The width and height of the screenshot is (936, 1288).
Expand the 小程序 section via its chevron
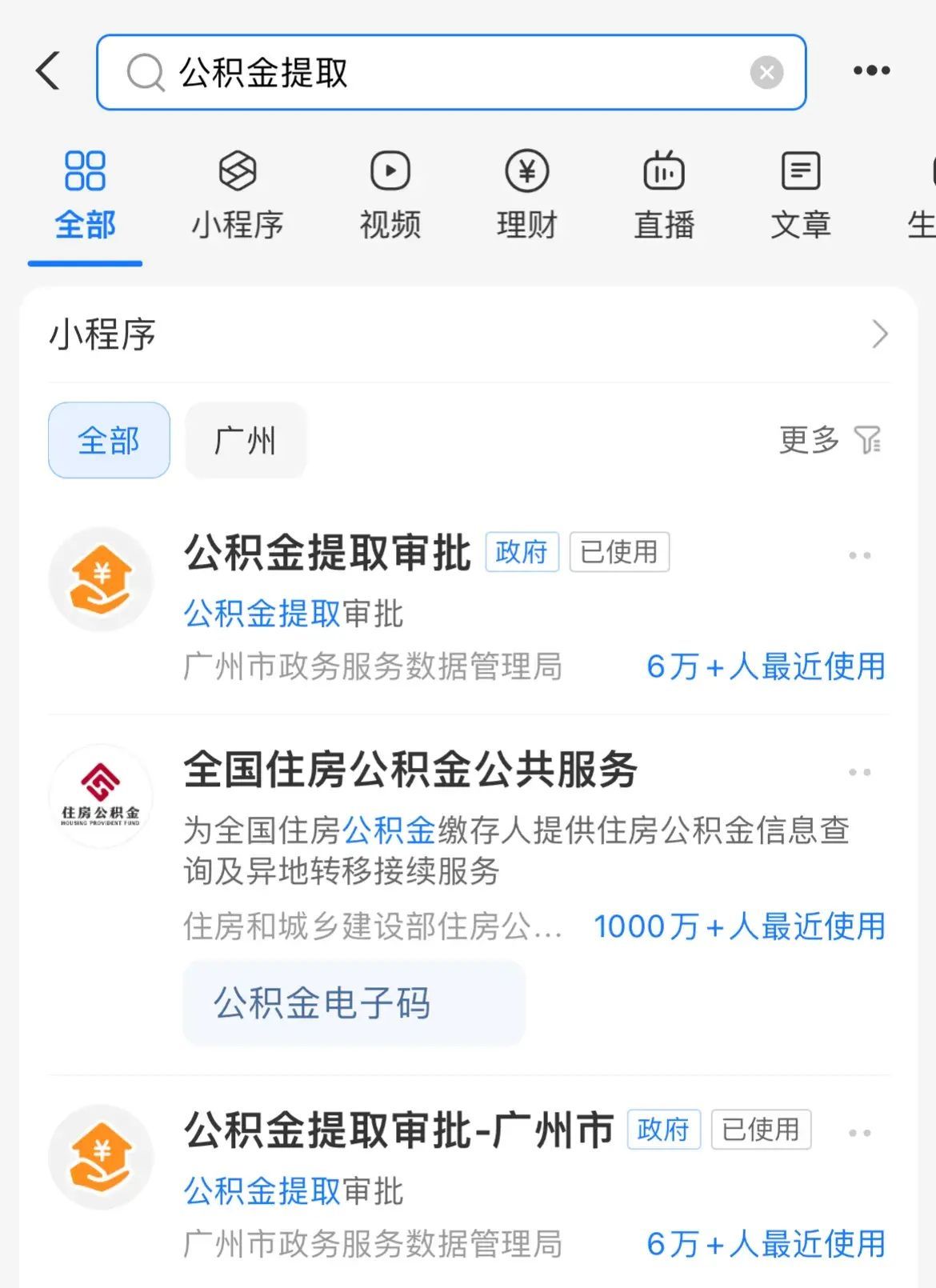[880, 334]
